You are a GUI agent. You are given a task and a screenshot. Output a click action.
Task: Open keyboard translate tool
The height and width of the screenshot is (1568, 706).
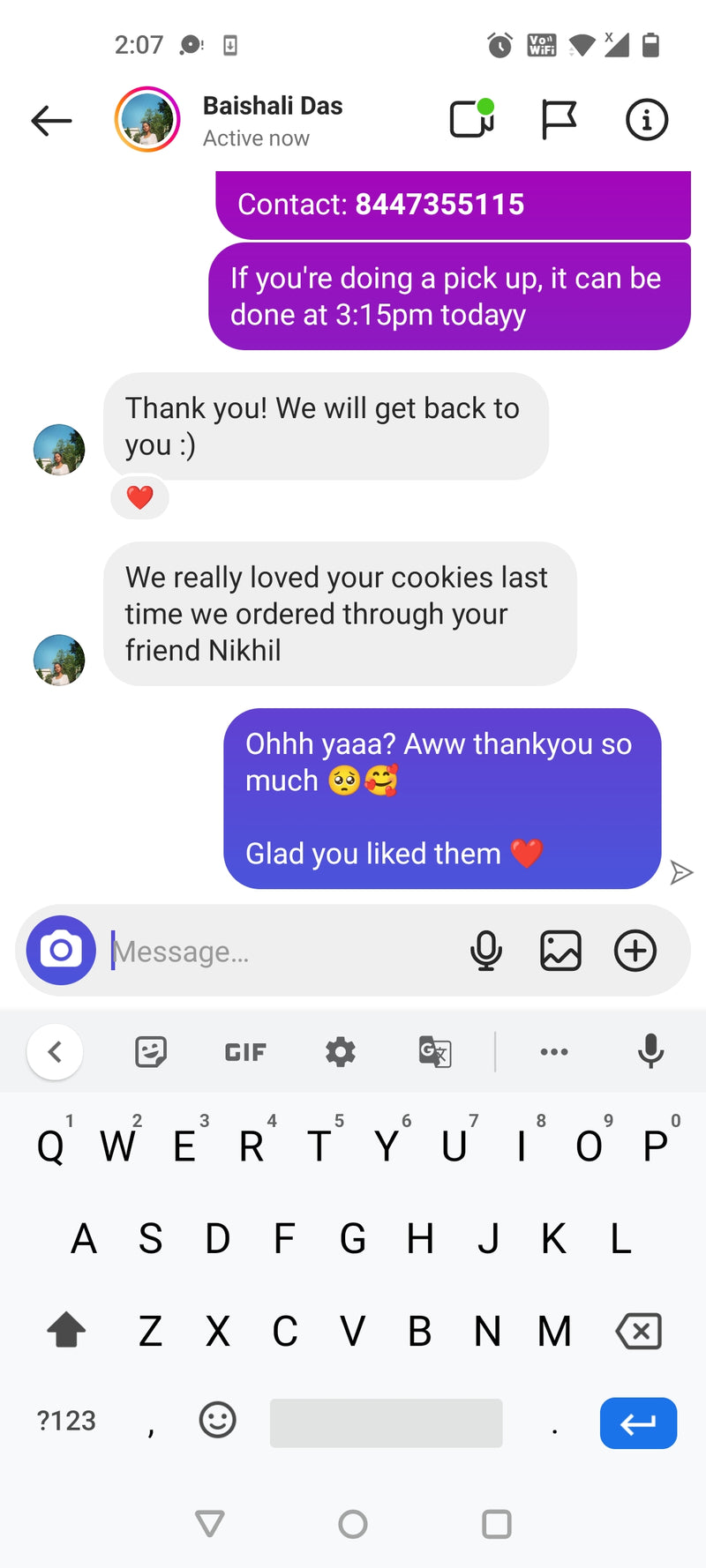pos(435,1052)
